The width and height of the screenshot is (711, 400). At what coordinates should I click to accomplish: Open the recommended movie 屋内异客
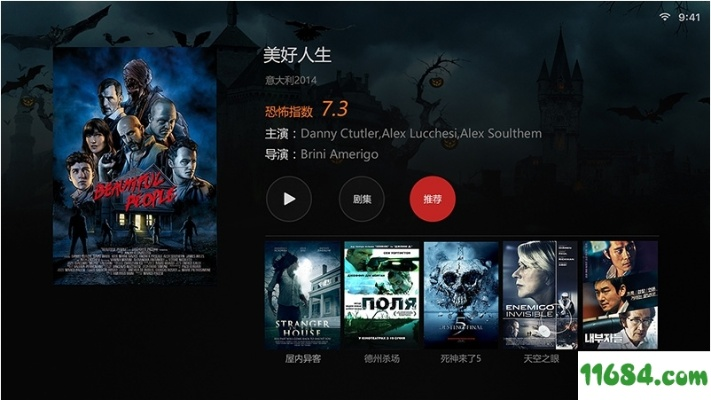(x=301, y=294)
